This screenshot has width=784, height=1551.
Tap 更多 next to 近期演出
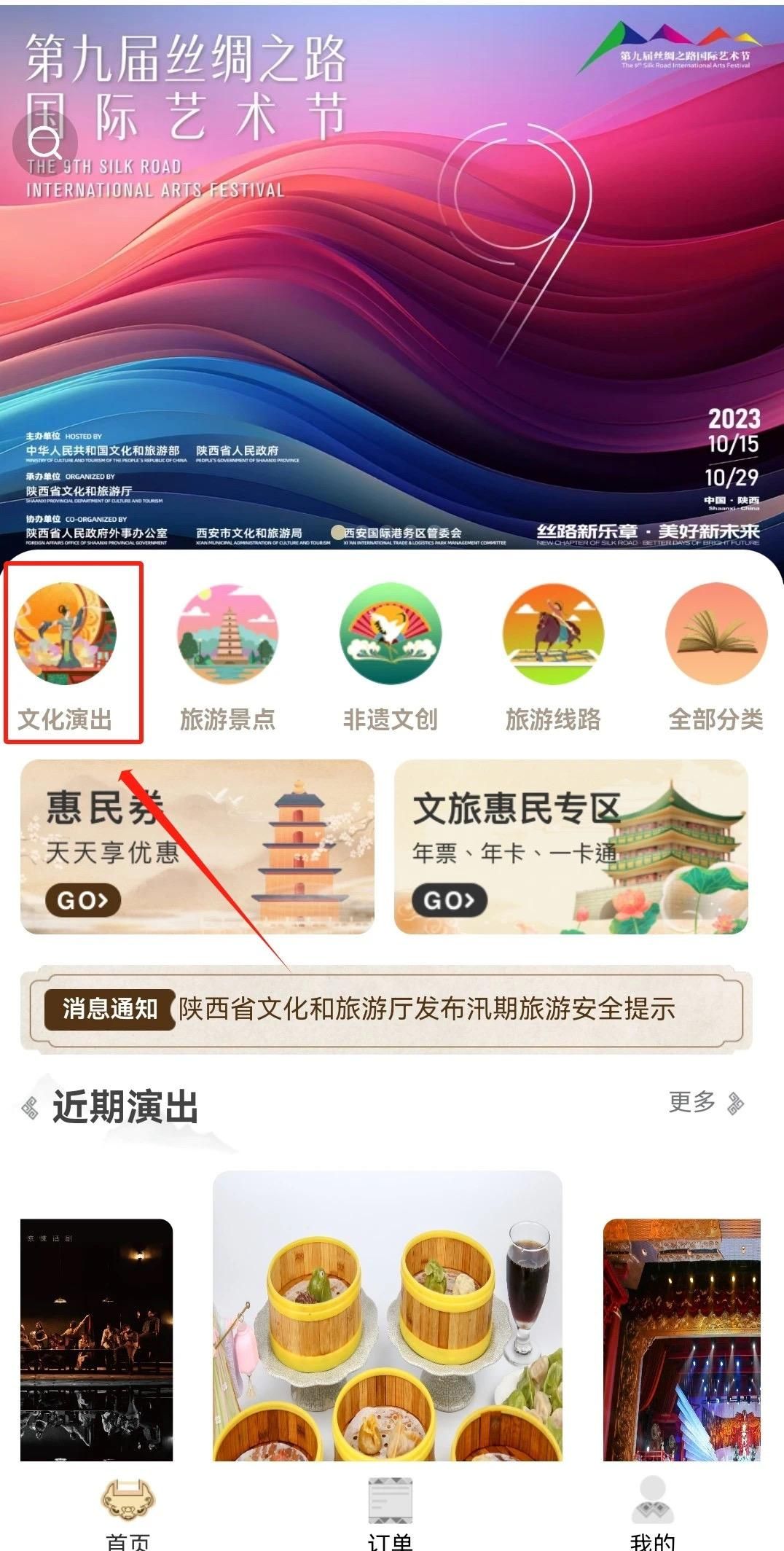[704, 1102]
